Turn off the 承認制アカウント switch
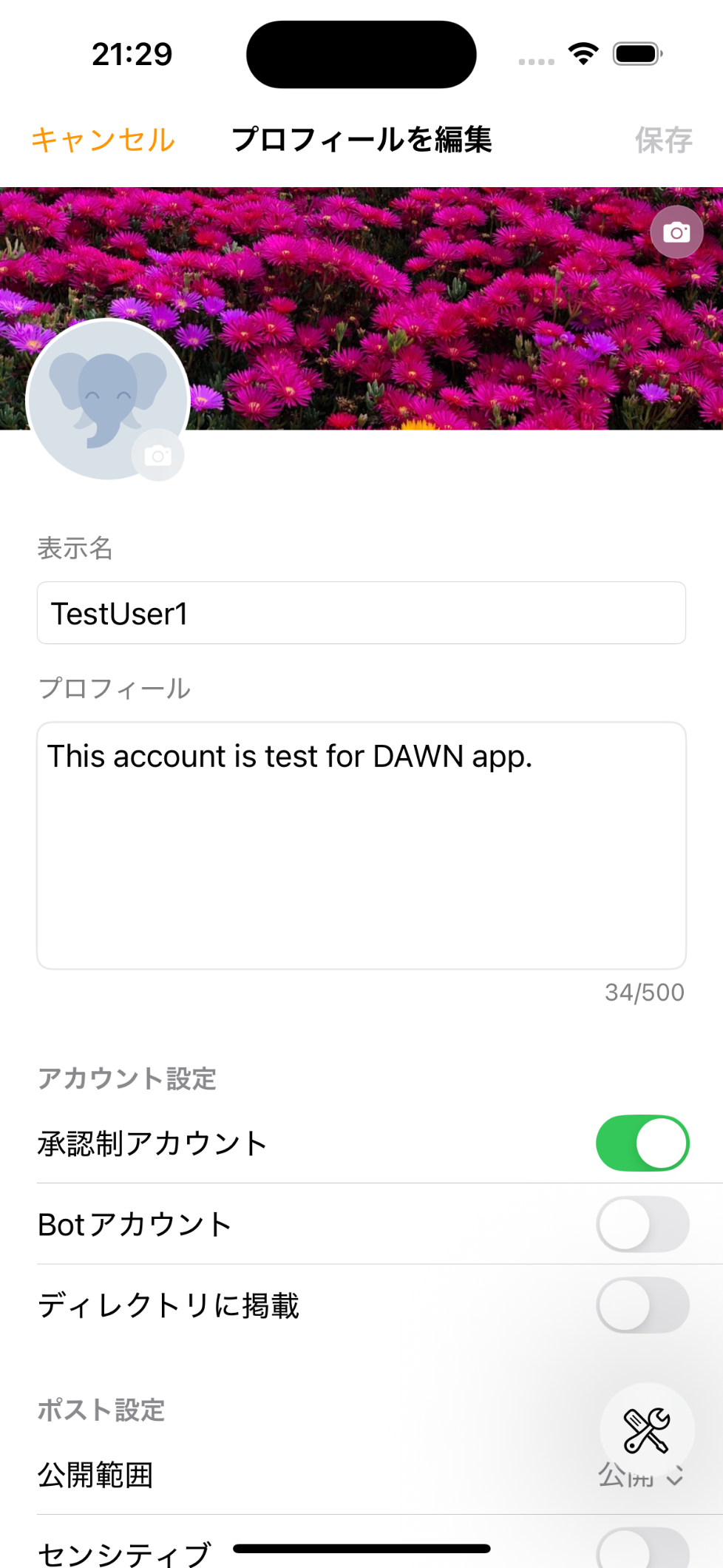 coord(642,1143)
